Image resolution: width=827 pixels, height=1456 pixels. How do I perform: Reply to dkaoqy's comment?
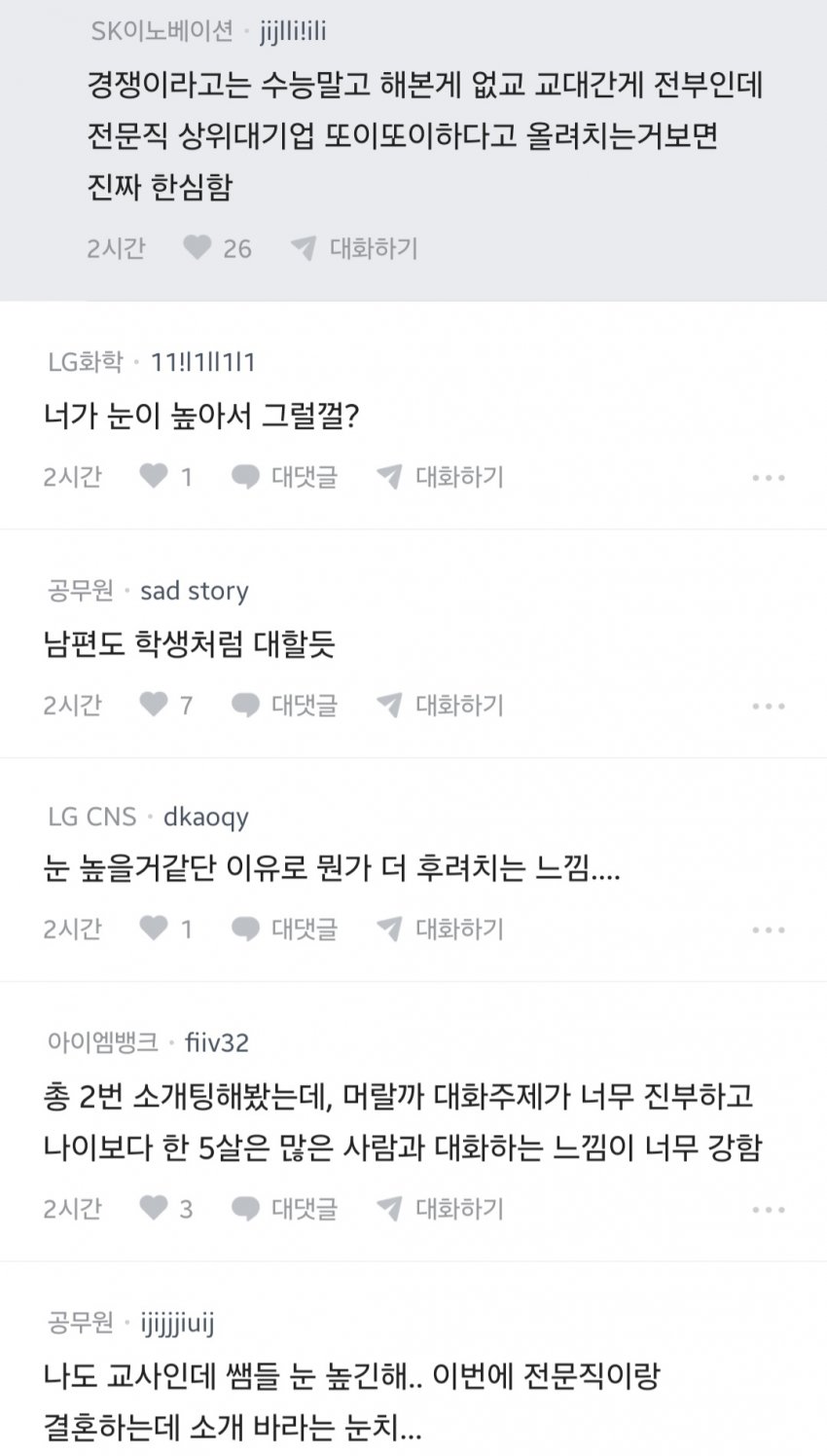point(284,928)
